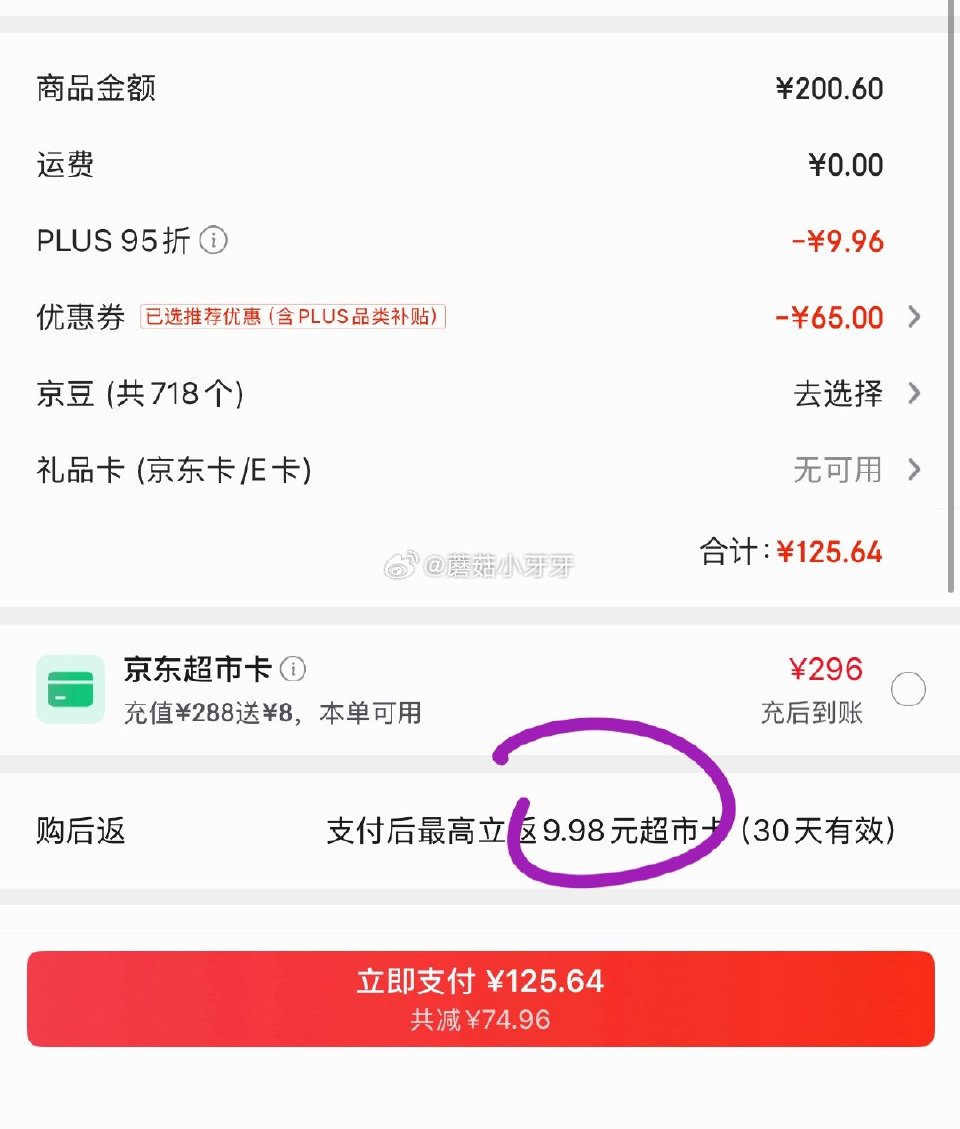This screenshot has height=1129, width=960.
Task: Tap the red -¥65.00 coupon amount
Action: pos(827,317)
